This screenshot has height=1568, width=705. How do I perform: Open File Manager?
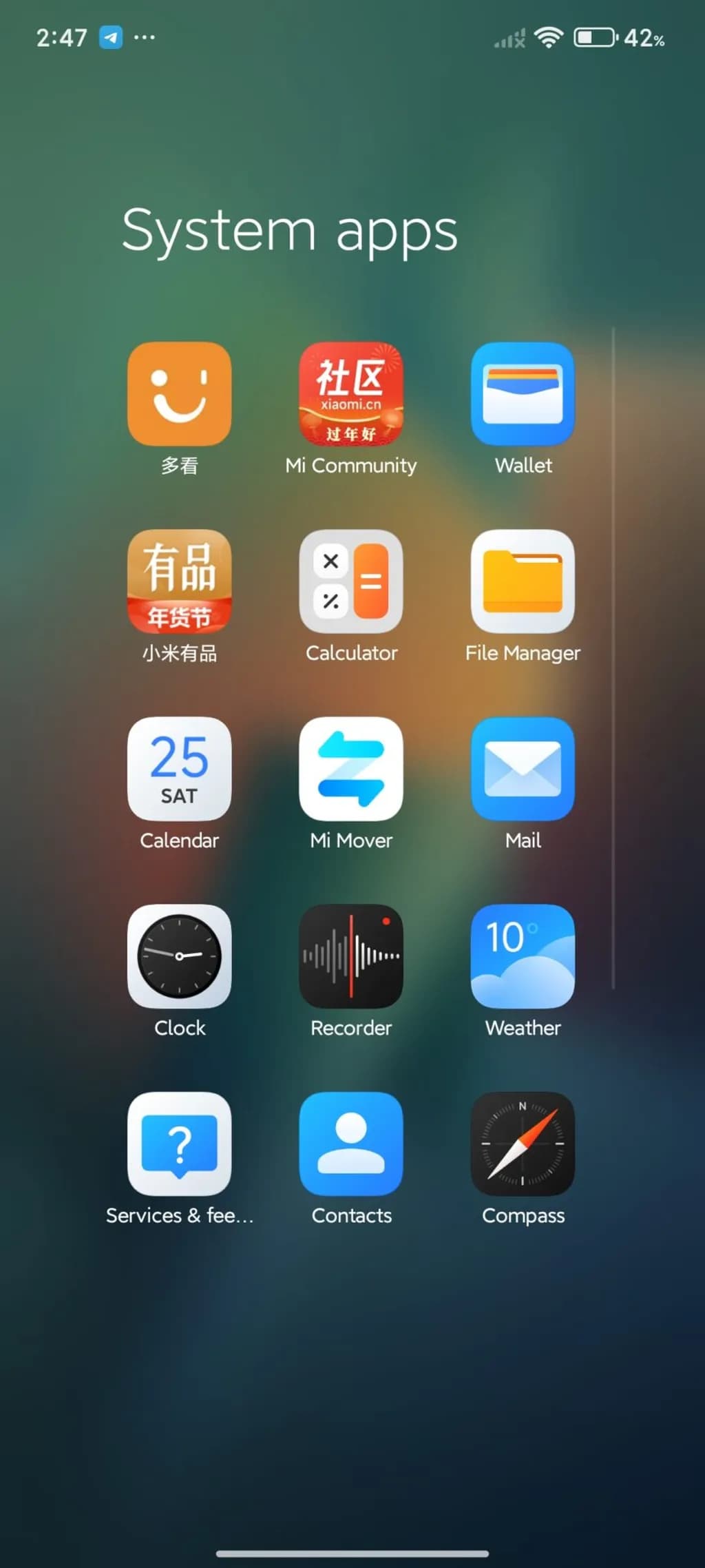coord(523,581)
